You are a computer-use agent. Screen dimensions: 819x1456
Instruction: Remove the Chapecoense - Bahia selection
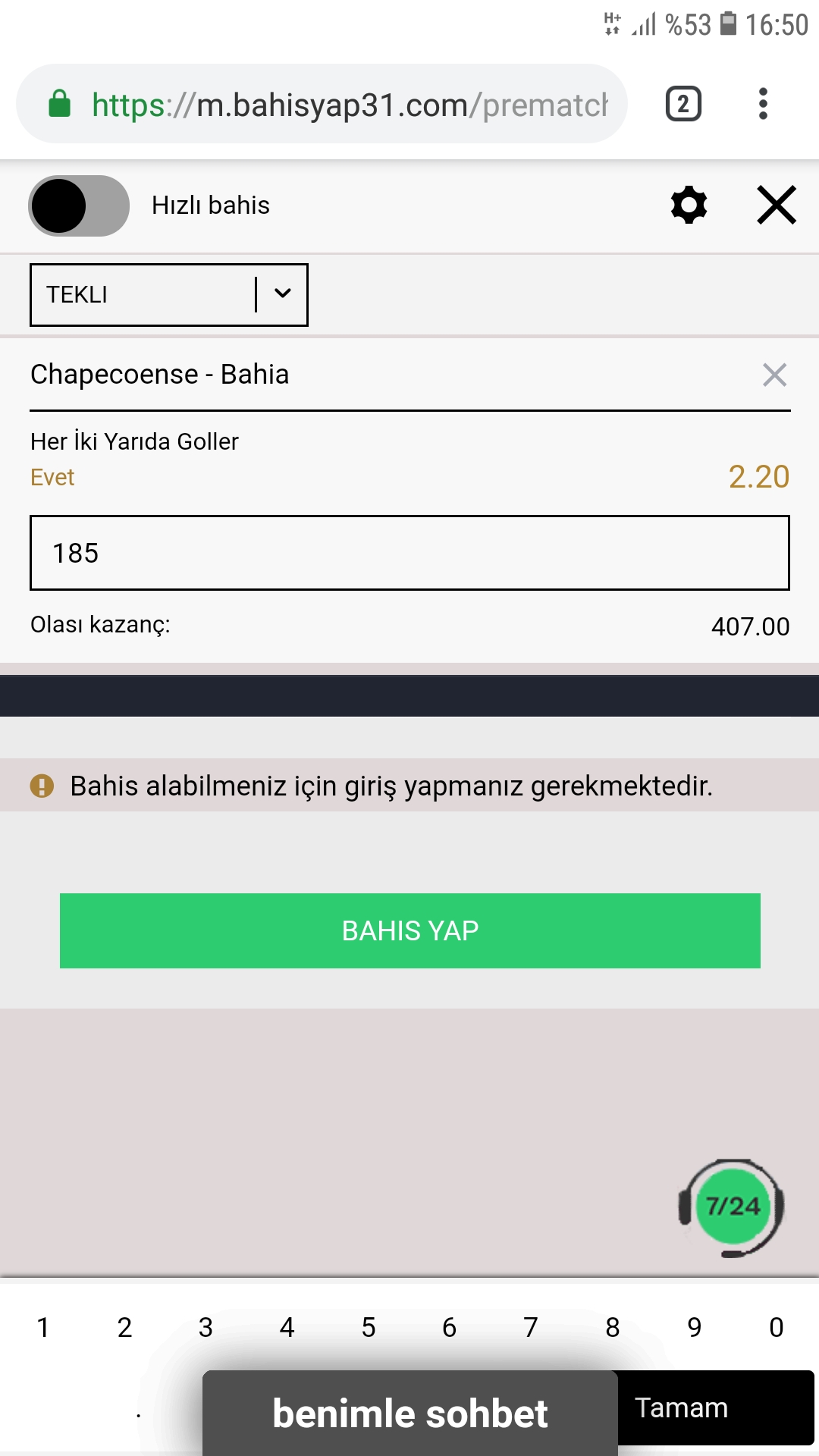pos(774,375)
